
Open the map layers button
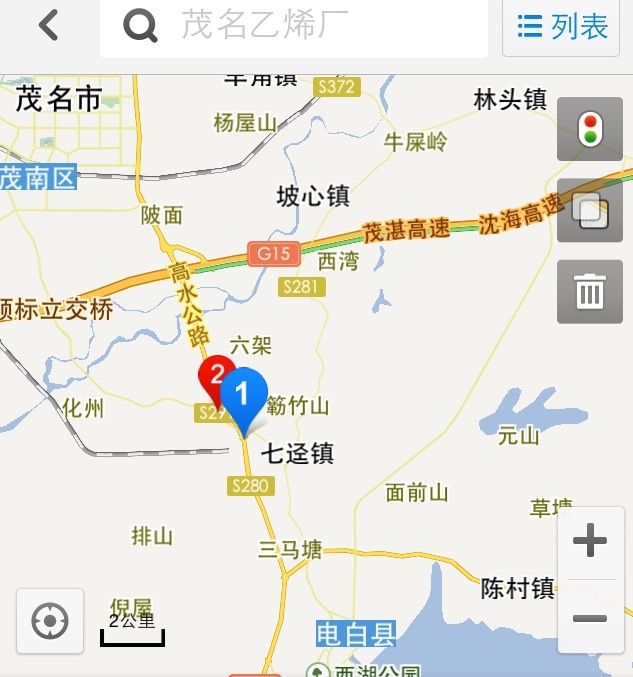[590, 210]
